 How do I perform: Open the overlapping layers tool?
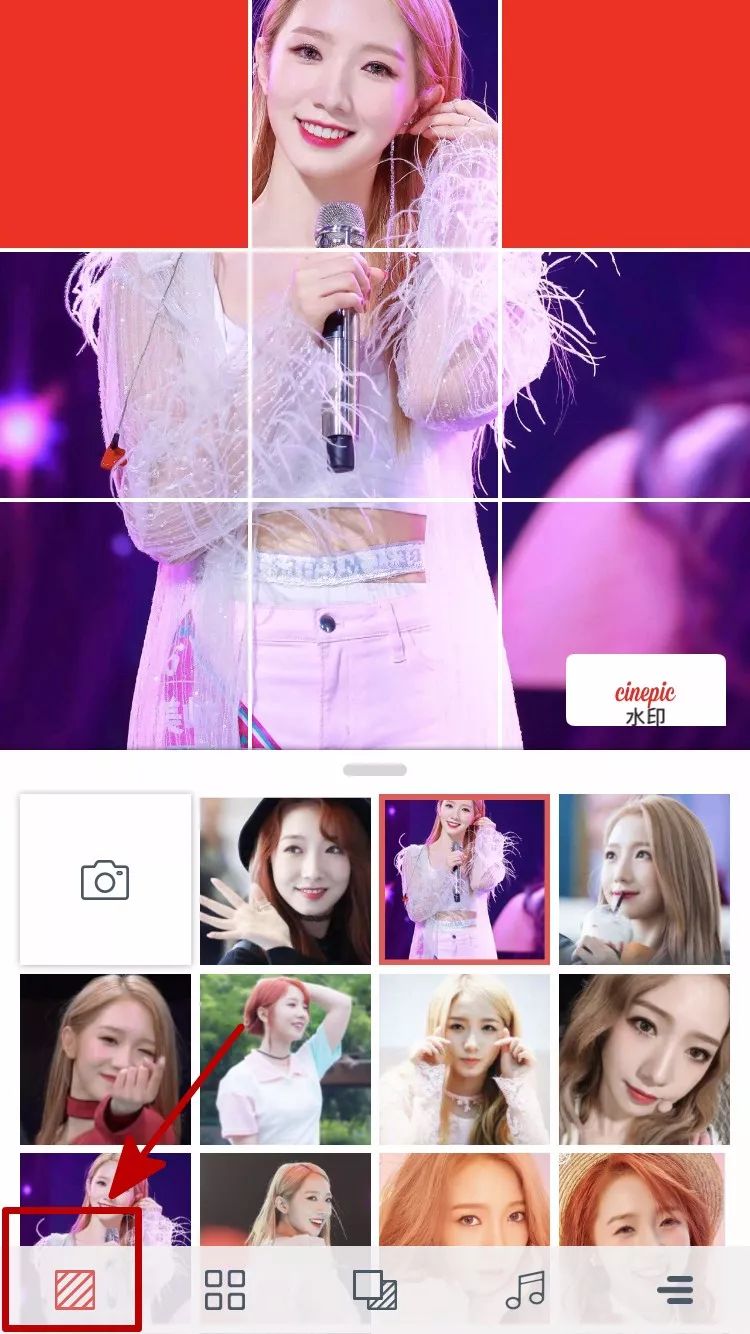point(375,1289)
